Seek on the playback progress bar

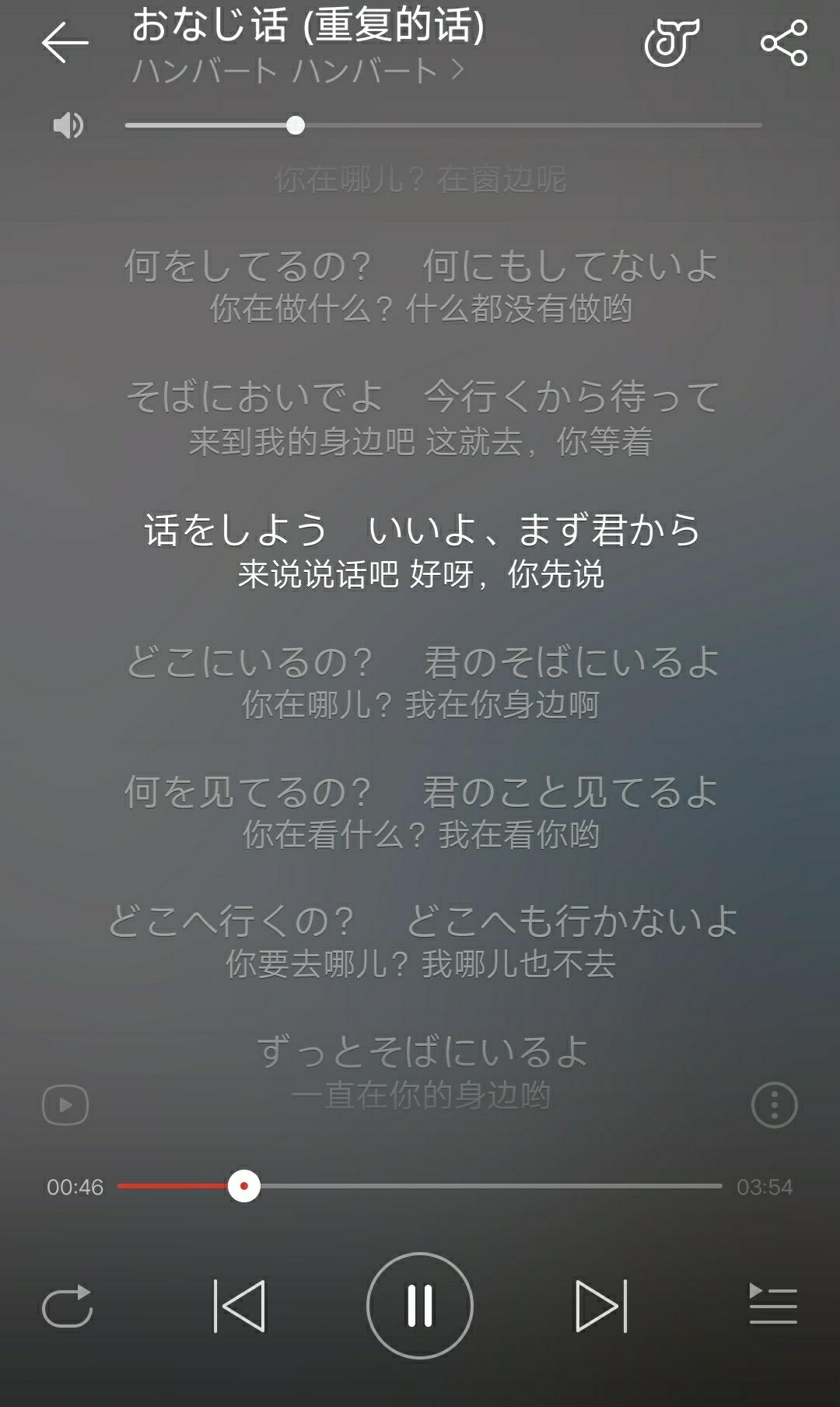tap(420, 1186)
